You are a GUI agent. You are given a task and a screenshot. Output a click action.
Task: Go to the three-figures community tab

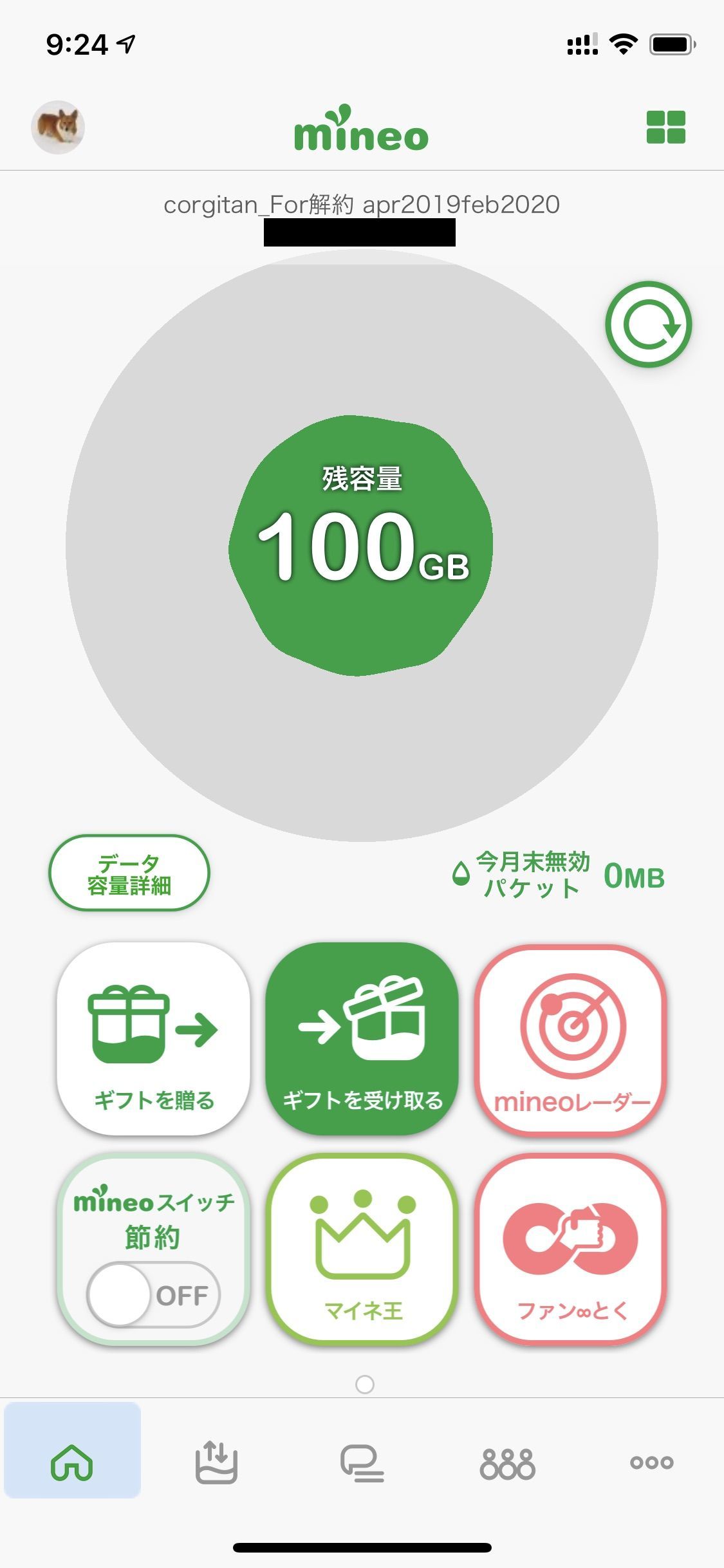point(507,1463)
